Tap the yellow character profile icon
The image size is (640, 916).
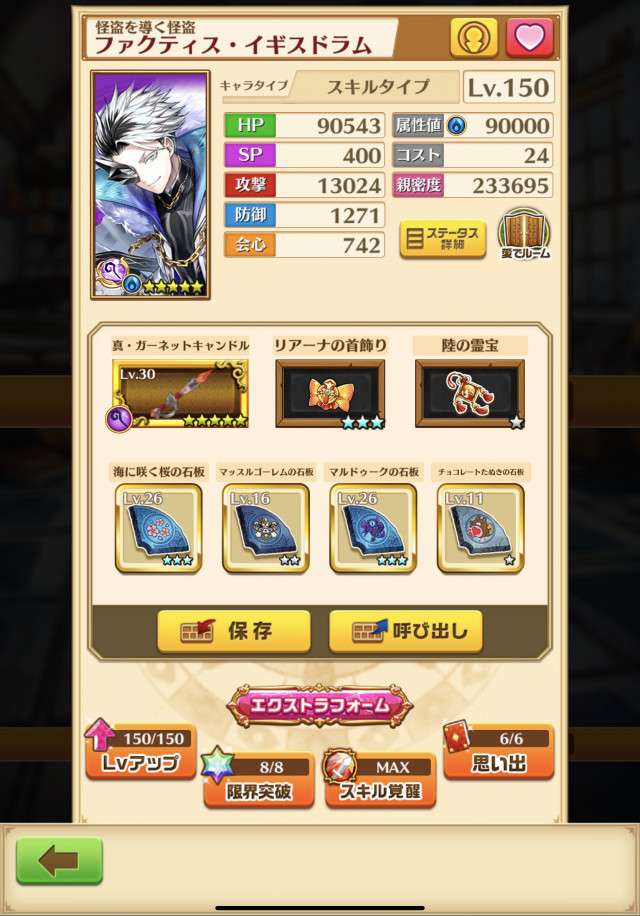pos(476,38)
